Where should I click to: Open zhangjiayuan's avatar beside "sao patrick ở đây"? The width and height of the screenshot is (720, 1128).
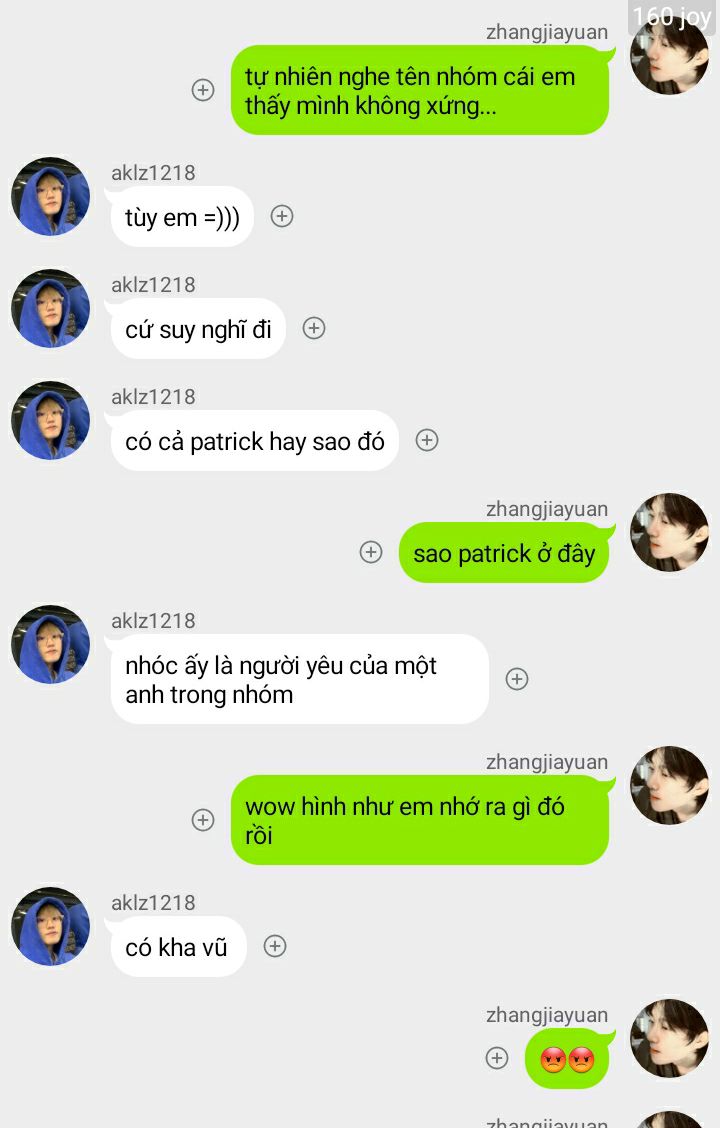[x=669, y=532]
